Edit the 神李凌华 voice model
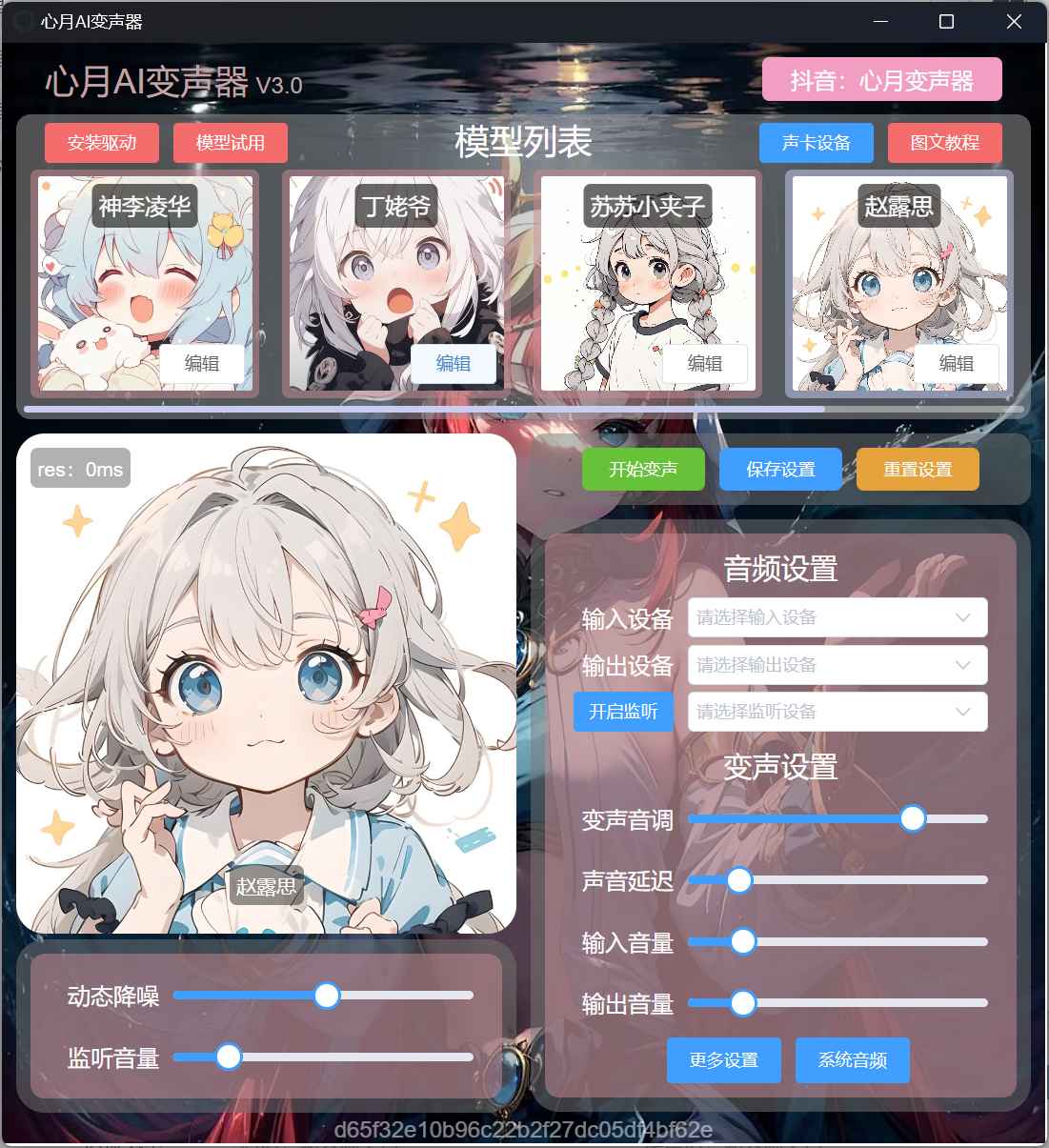Screen dimensions: 1049x1148 coord(202,363)
